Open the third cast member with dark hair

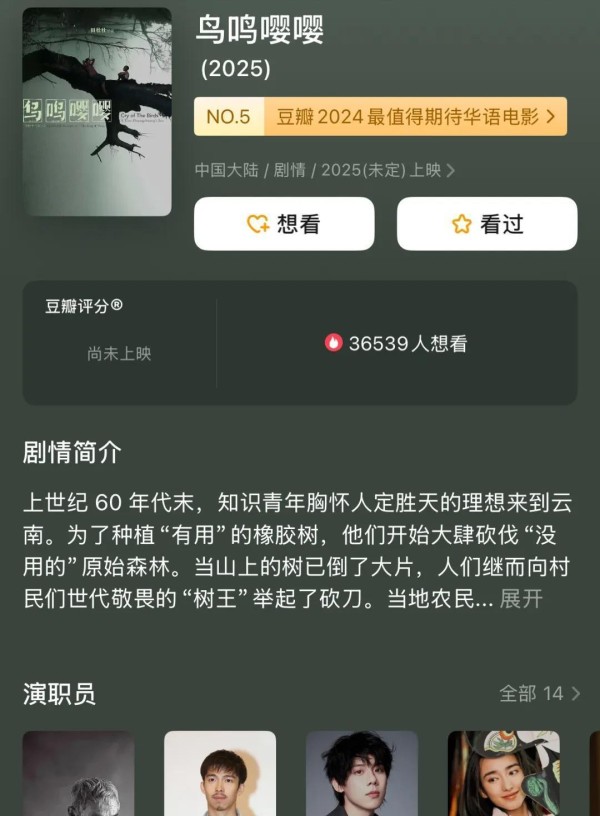(361, 773)
